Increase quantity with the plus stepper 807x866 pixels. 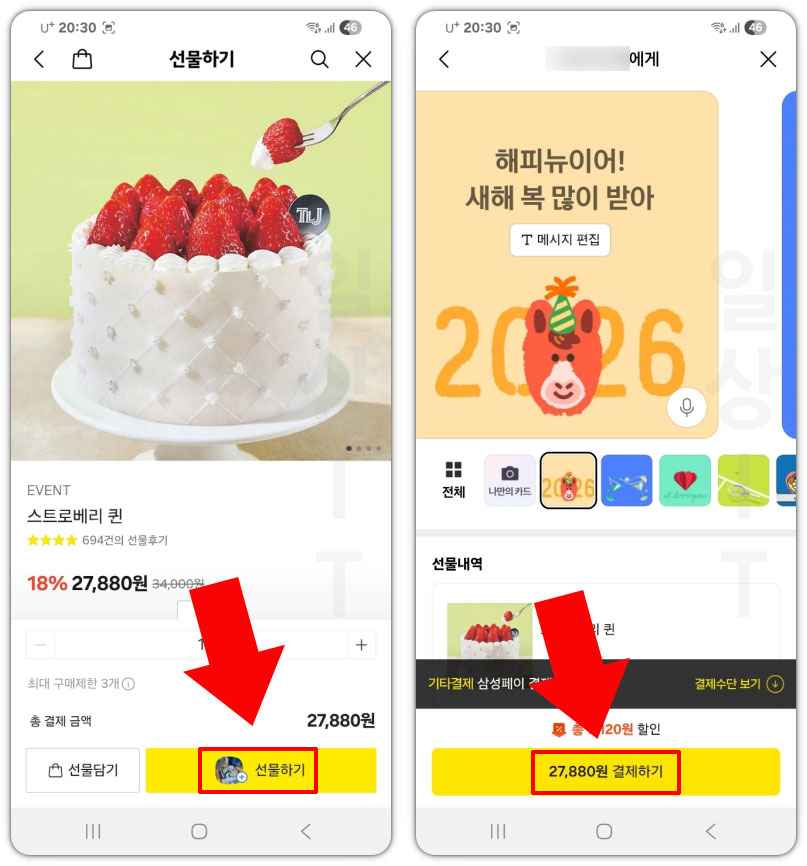(x=361, y=645)
